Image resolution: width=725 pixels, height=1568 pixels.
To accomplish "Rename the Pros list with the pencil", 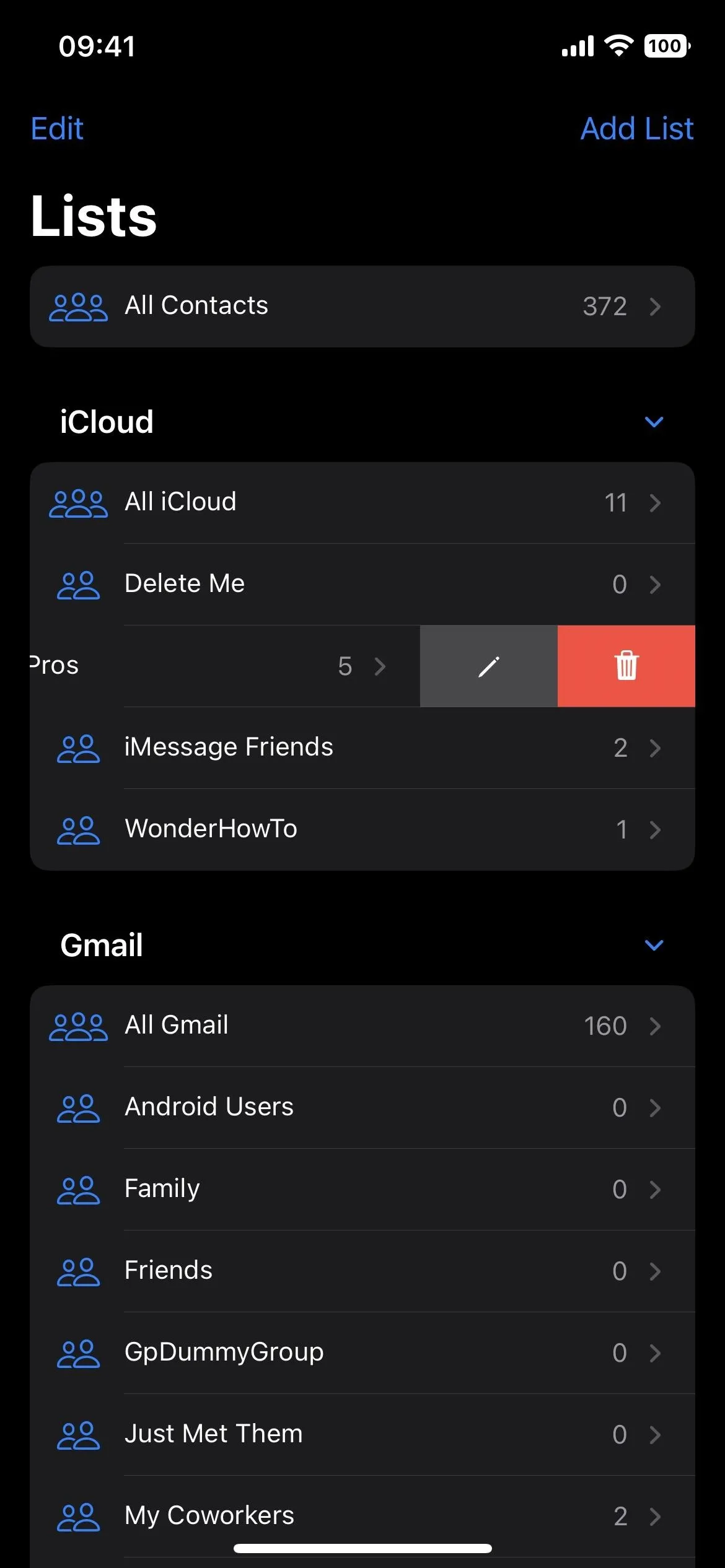I will [x=489, y=666].
